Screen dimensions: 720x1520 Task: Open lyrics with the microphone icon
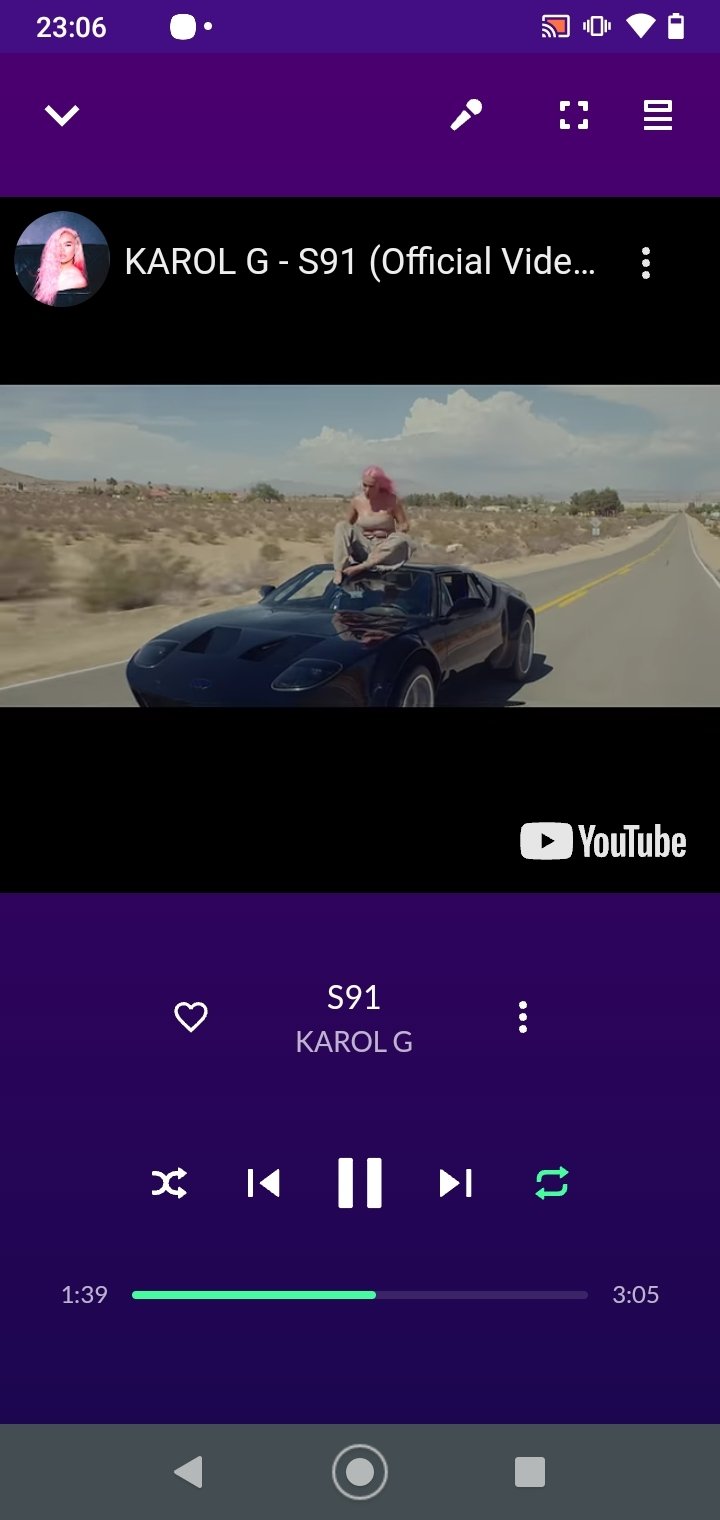[466, 116]
